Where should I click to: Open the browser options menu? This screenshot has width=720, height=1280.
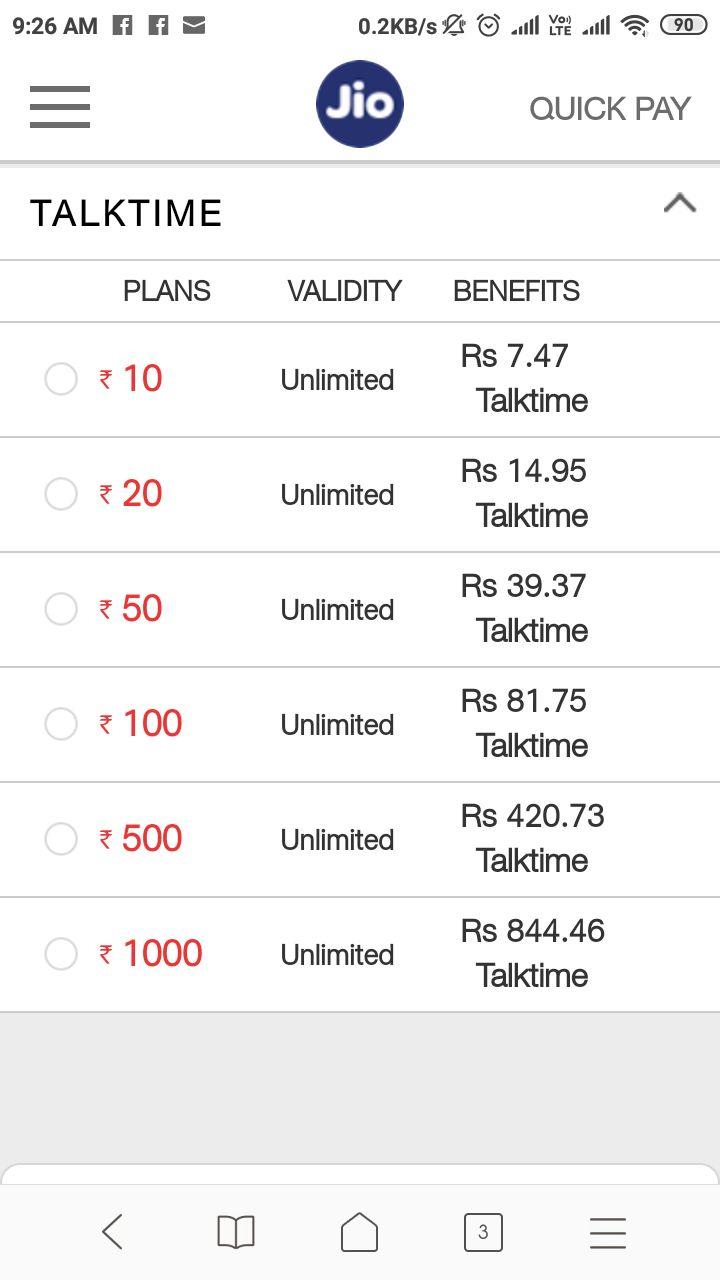[x=608, y=1232]
